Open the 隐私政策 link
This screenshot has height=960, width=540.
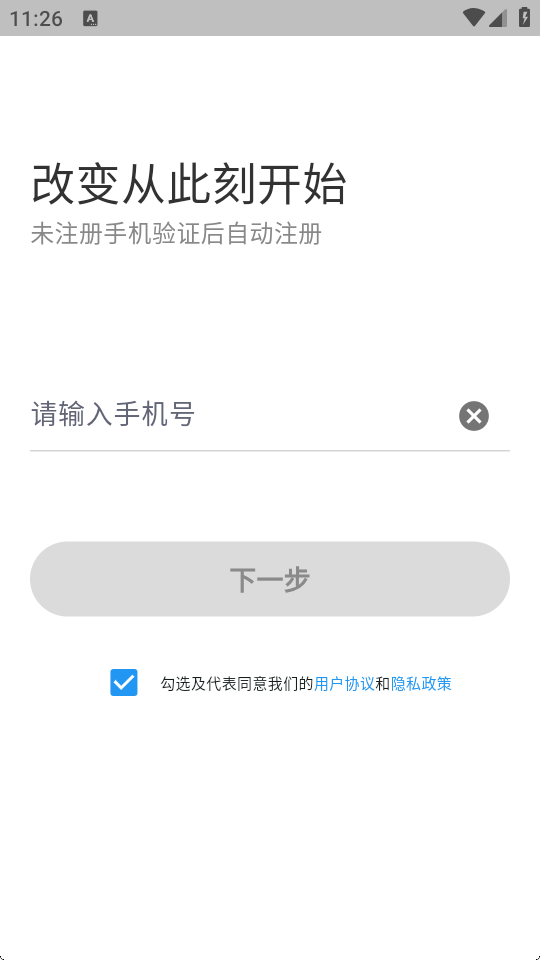(421, 684)
